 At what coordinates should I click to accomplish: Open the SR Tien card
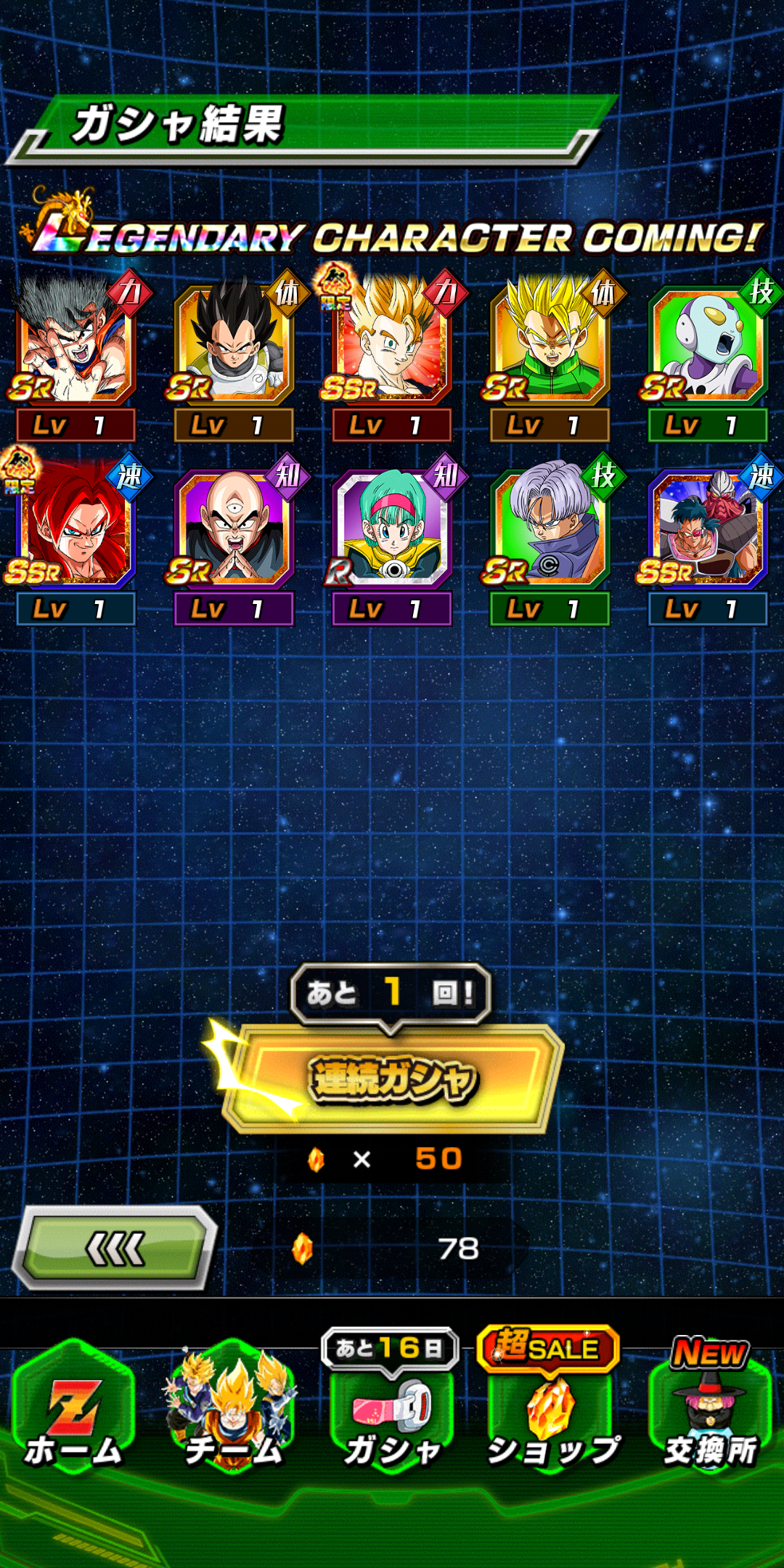coord(234,536)
